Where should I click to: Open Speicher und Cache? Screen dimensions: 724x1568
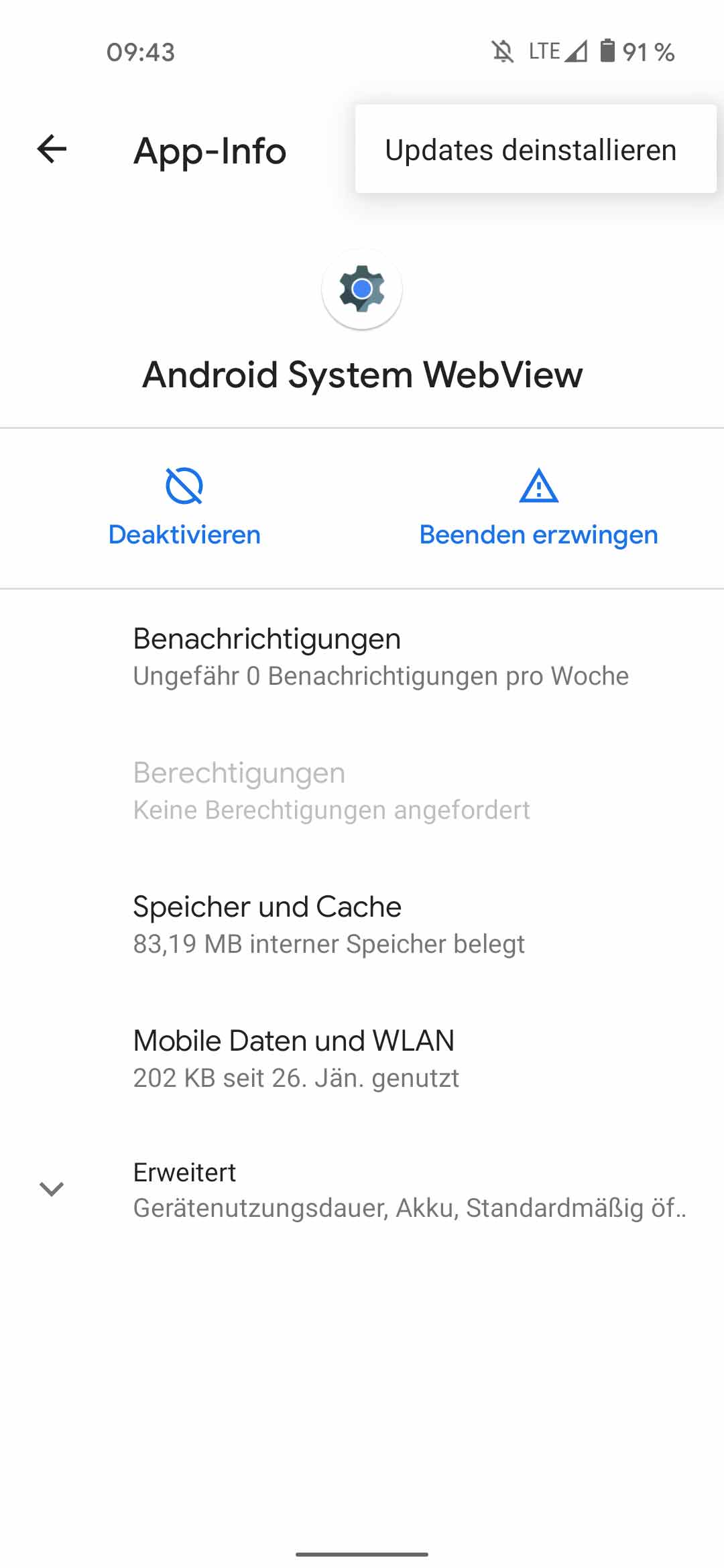(362, 925)
